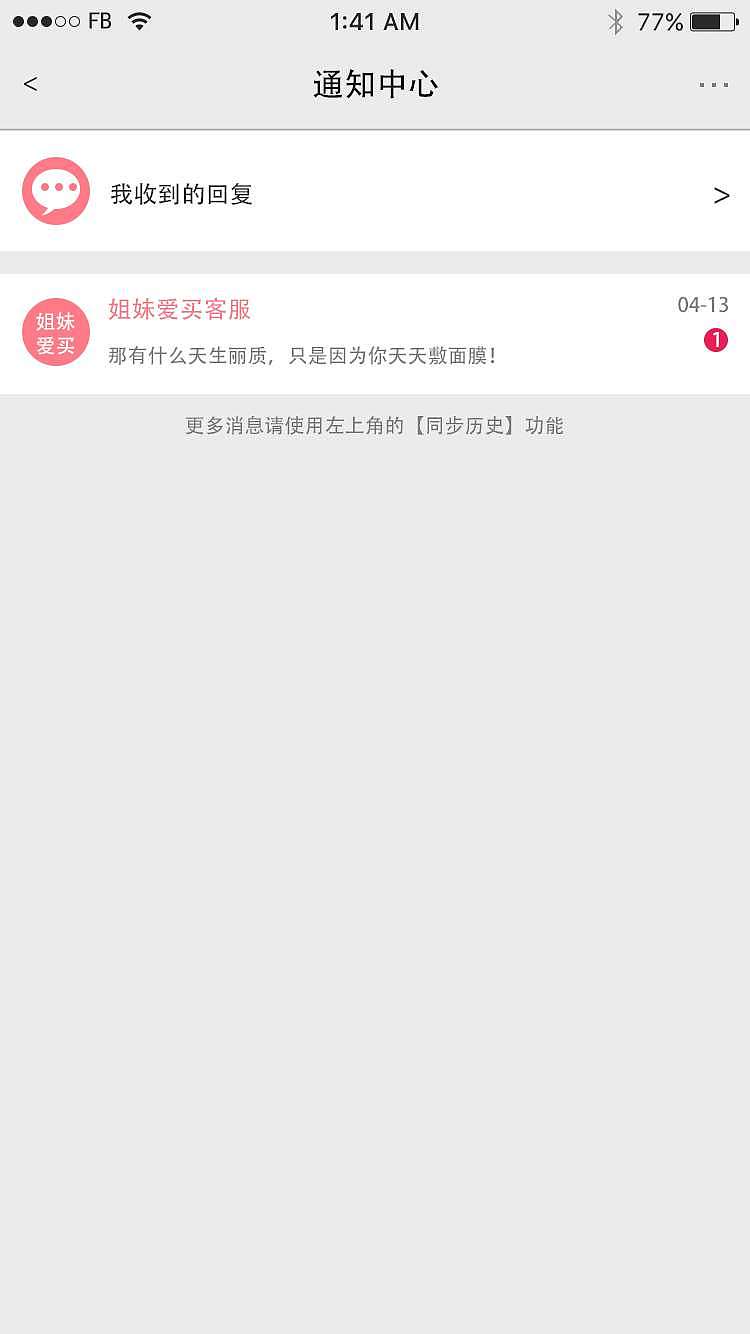The image size is (750, 1334).
Task: Tap the right-pointing arrow beside 我收到的回复
Action: coord(722,194)
